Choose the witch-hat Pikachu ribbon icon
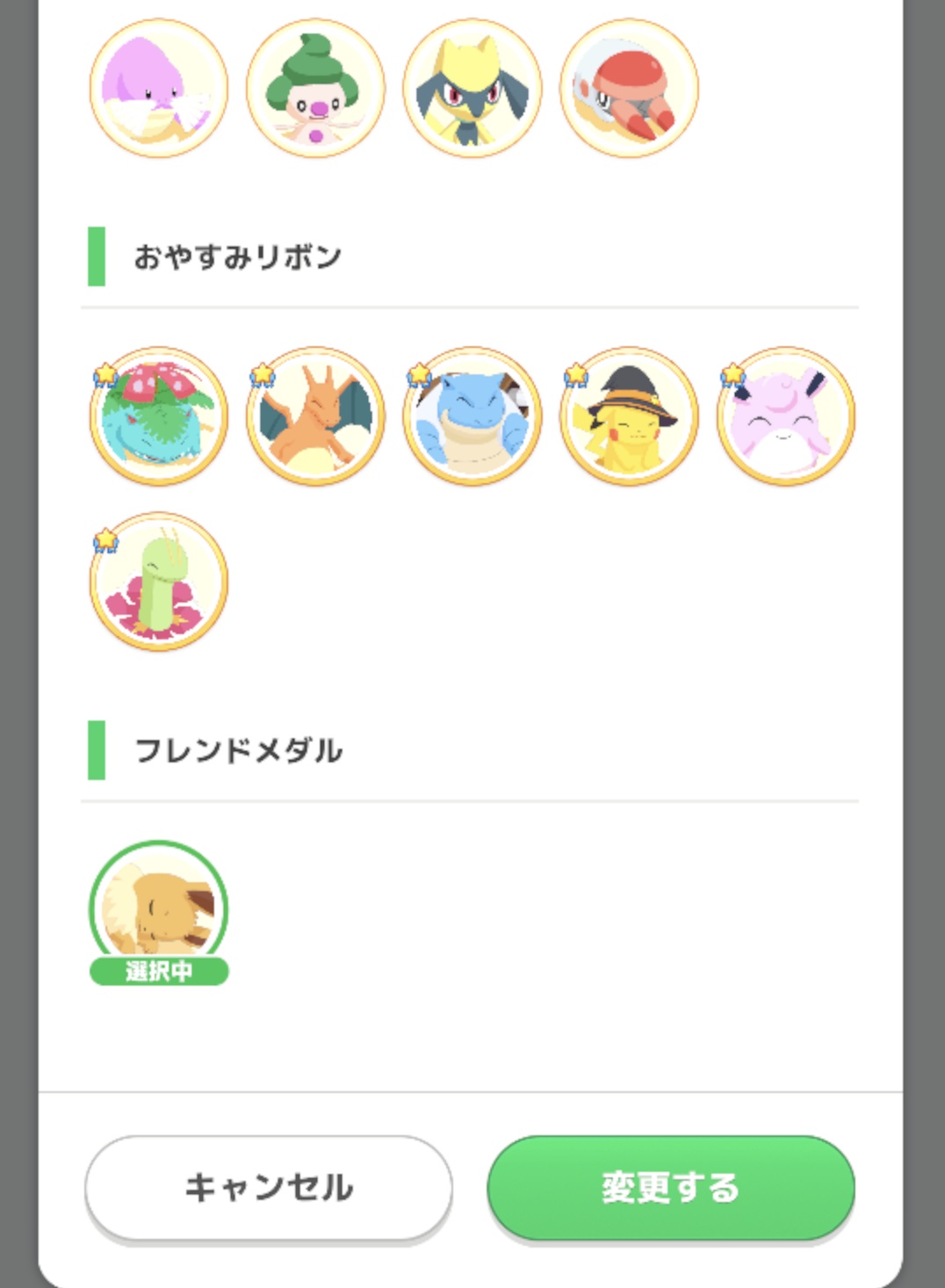 pyautogui.click(x=629, y=416)
